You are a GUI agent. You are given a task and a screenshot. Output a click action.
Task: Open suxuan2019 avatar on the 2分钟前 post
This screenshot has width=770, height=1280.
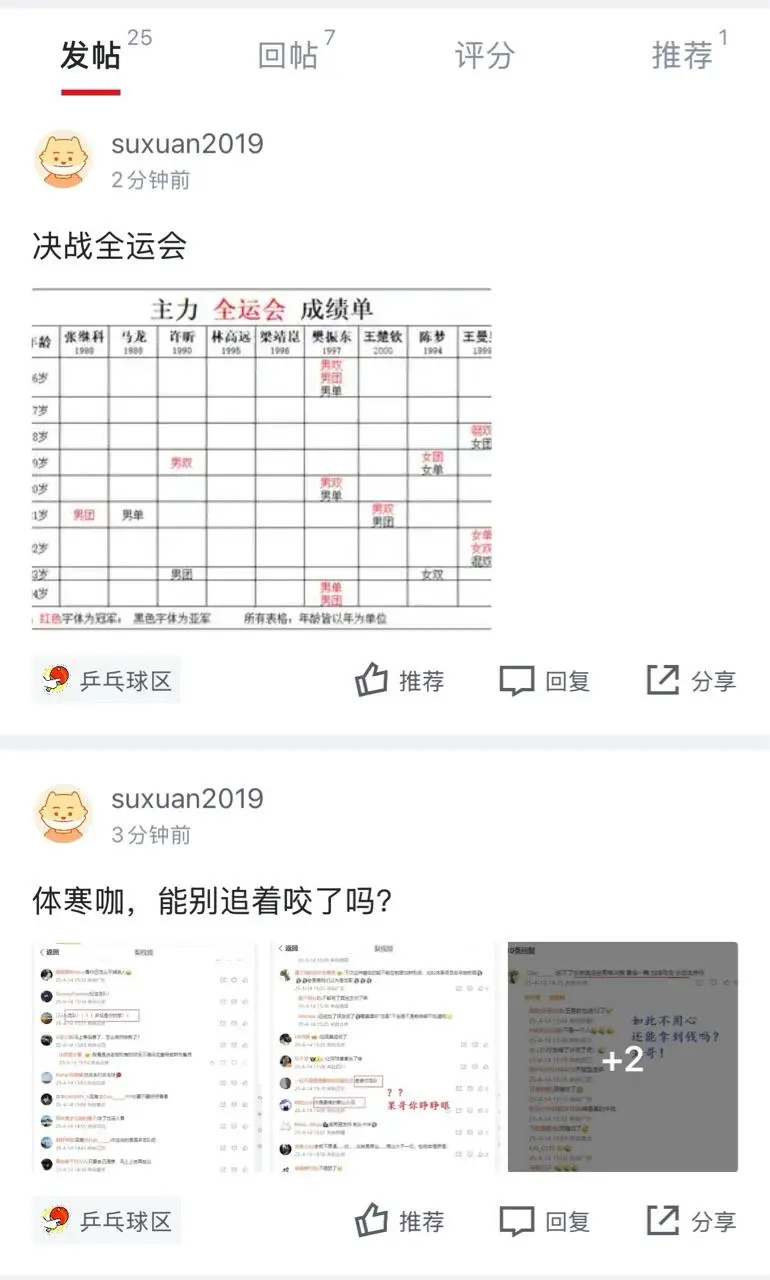(x=64, y=158)
